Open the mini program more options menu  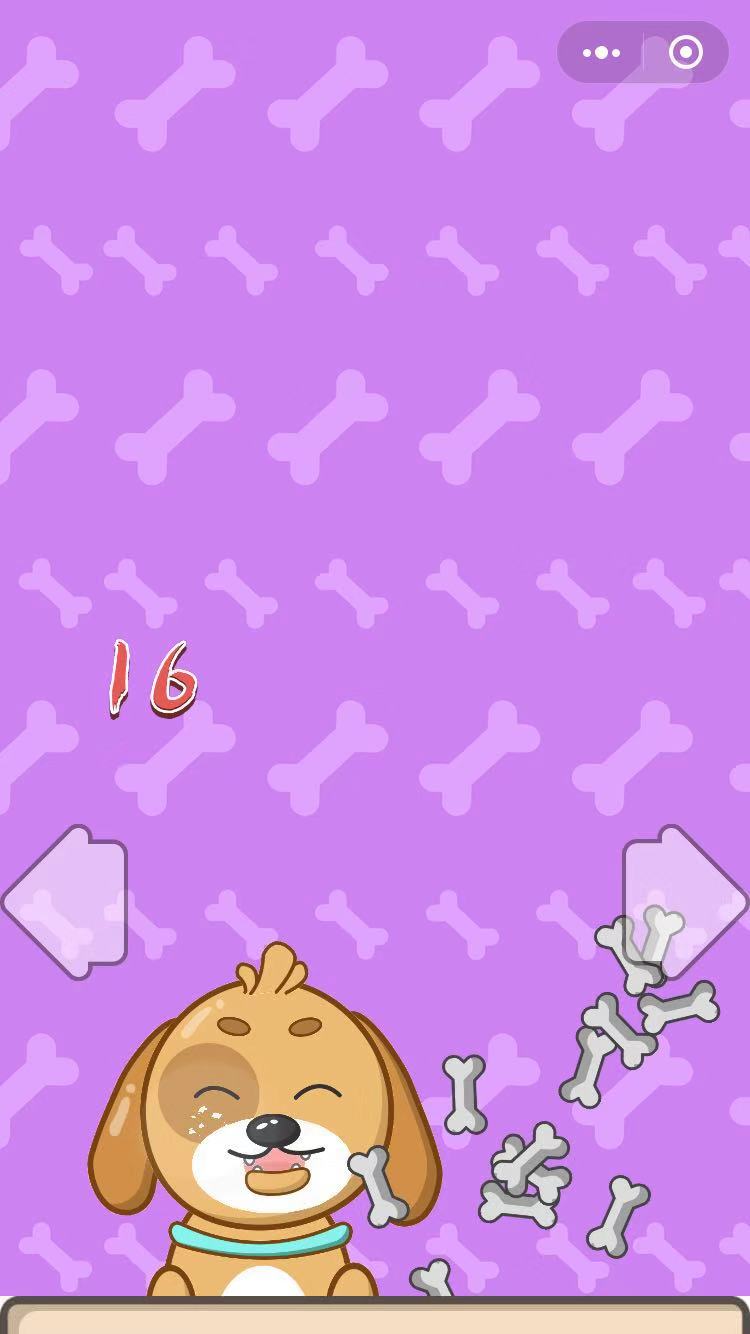pyautogui.click(x=601, y=52)
